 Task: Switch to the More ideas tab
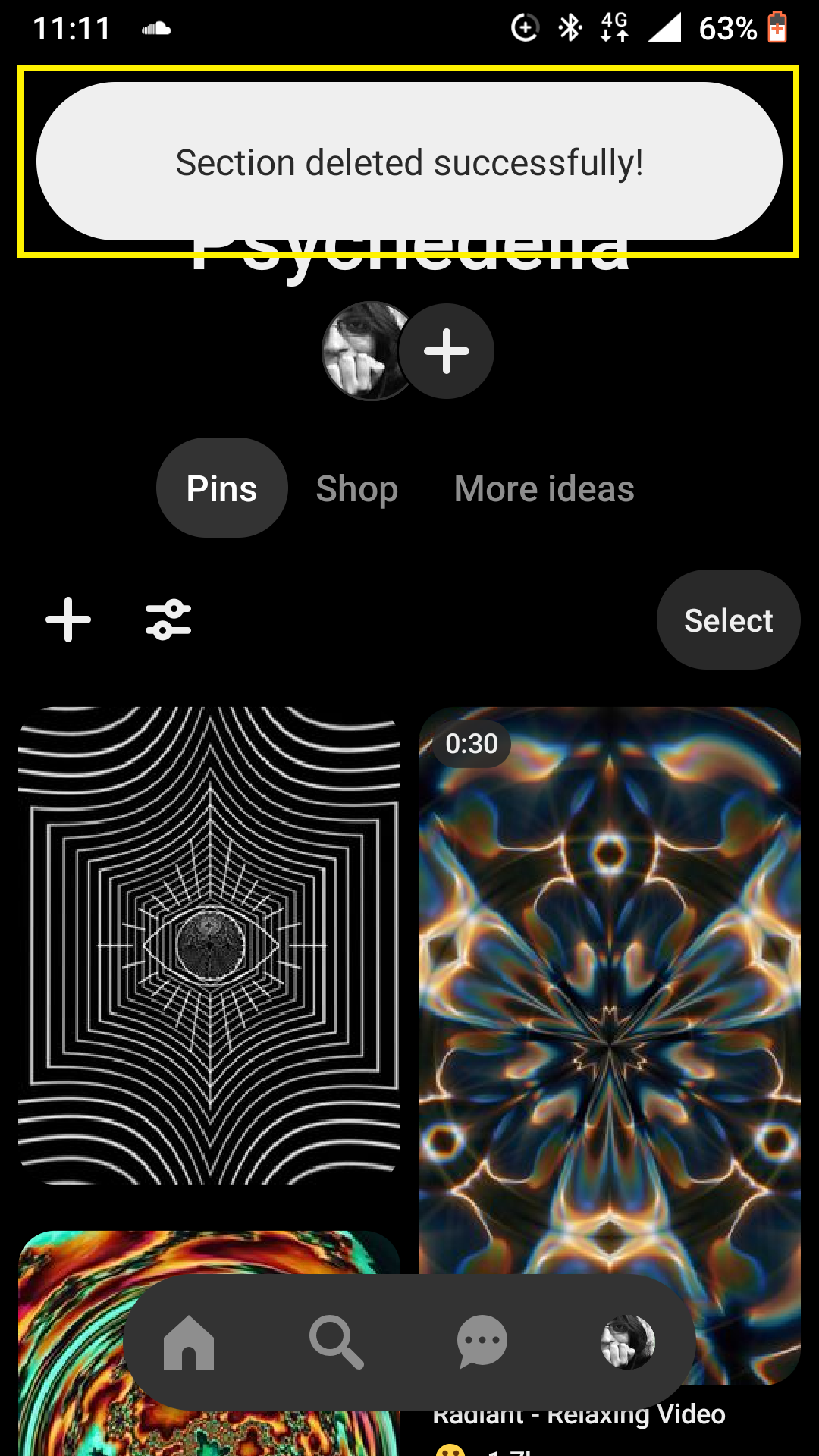[544, 489]
